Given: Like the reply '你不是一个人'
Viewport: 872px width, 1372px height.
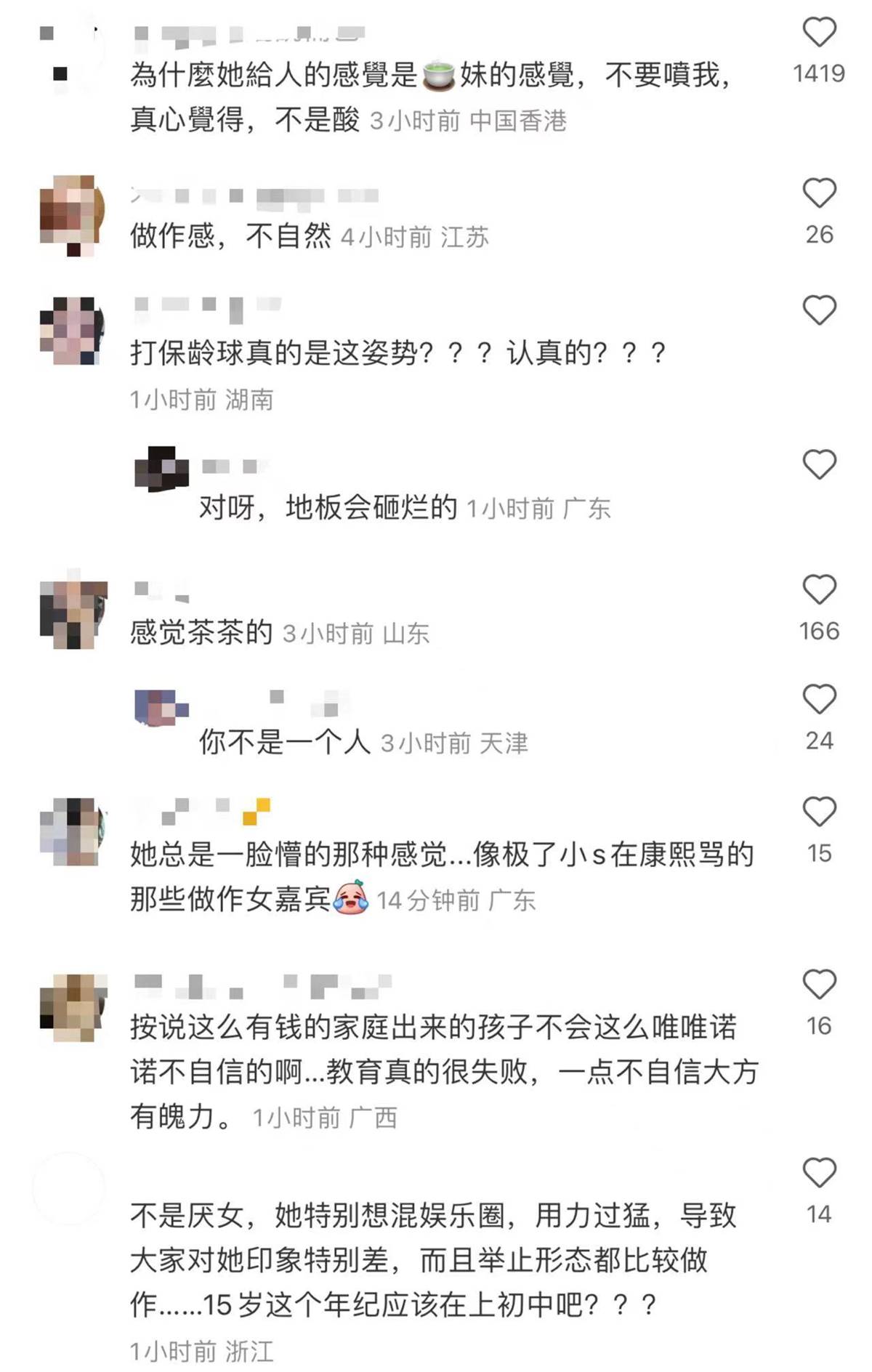Looking at the screenshot, I should 819,699.
